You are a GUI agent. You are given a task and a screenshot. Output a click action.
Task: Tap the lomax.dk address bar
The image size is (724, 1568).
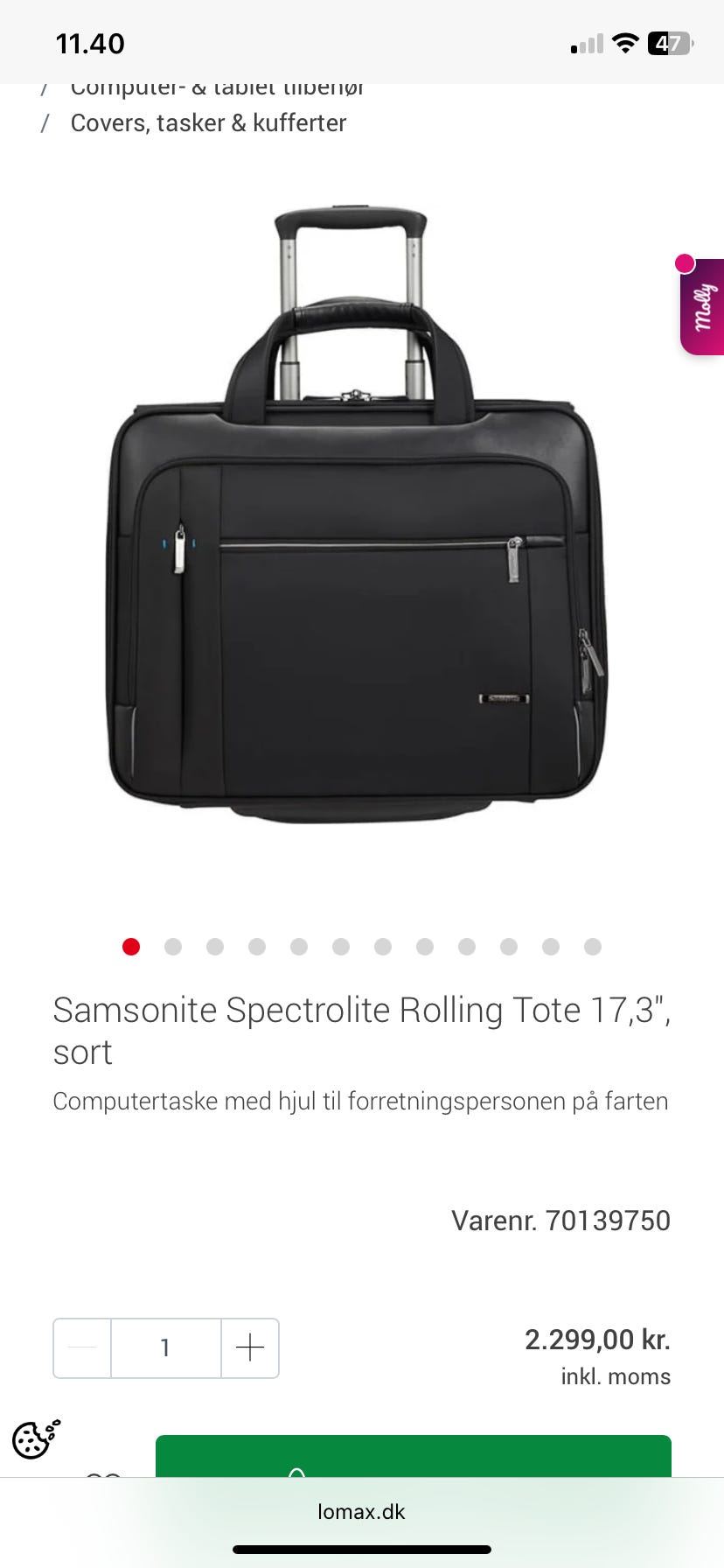click(362, 1511)
